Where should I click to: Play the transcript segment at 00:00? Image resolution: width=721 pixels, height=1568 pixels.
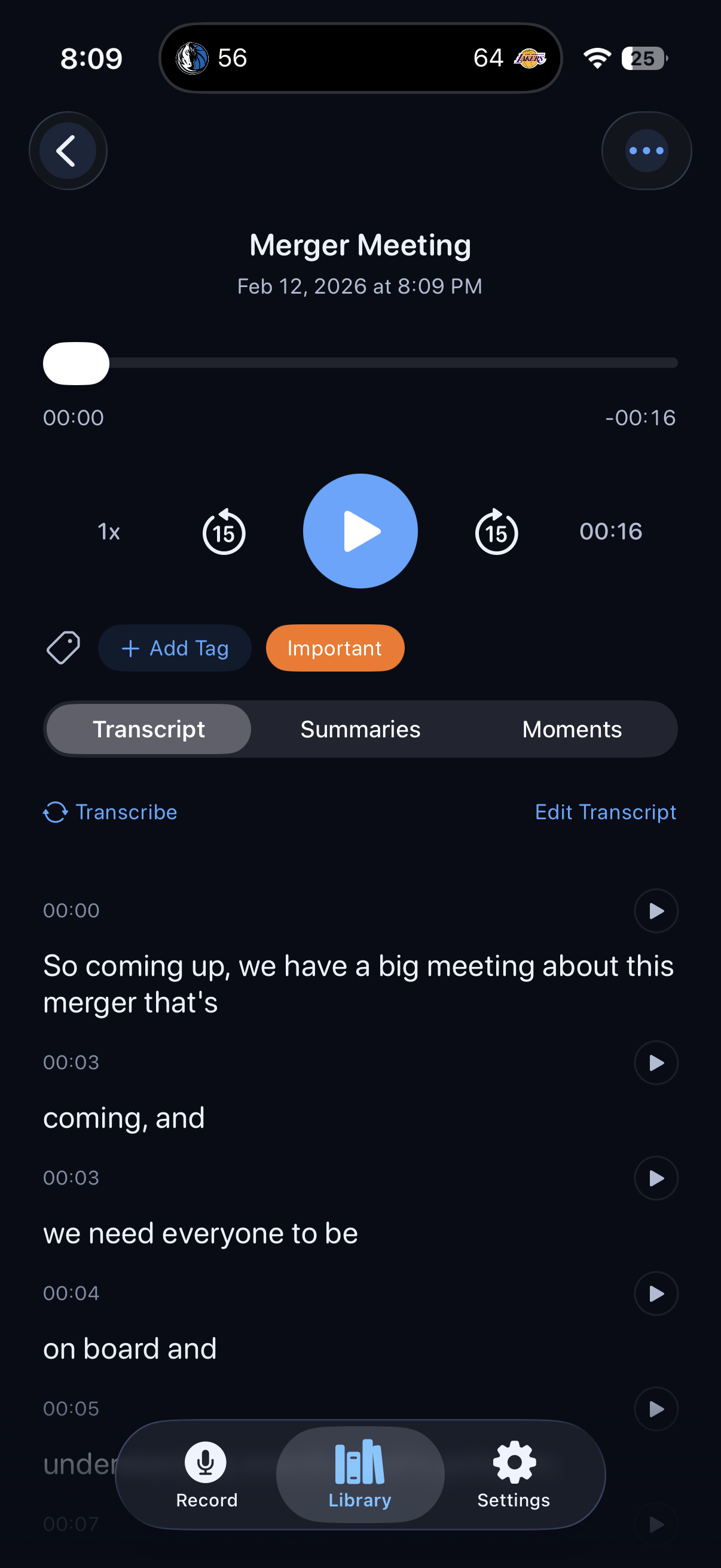(x=656, y=911)
